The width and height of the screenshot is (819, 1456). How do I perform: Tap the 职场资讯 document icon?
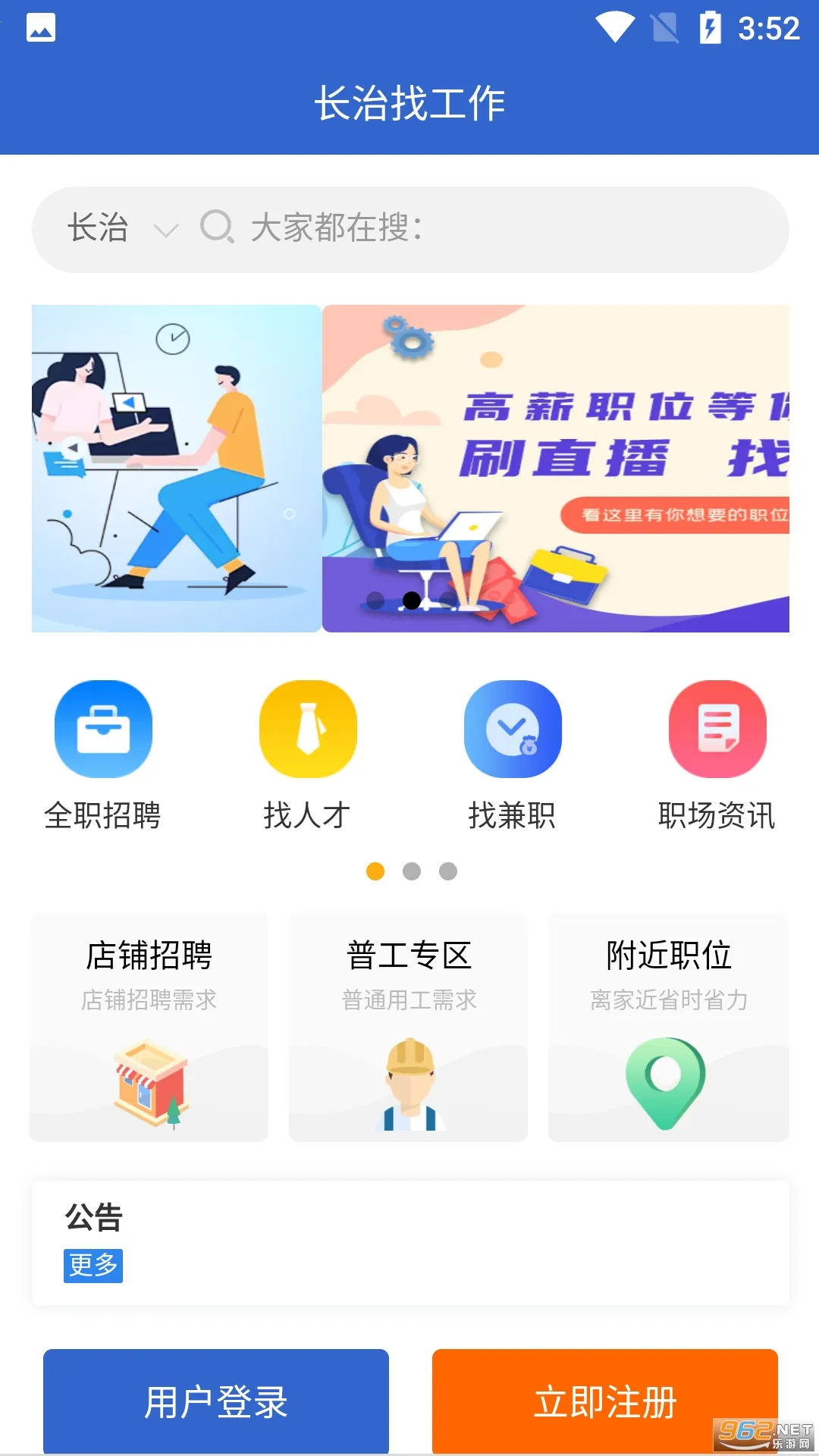click(x=717, y=728)
